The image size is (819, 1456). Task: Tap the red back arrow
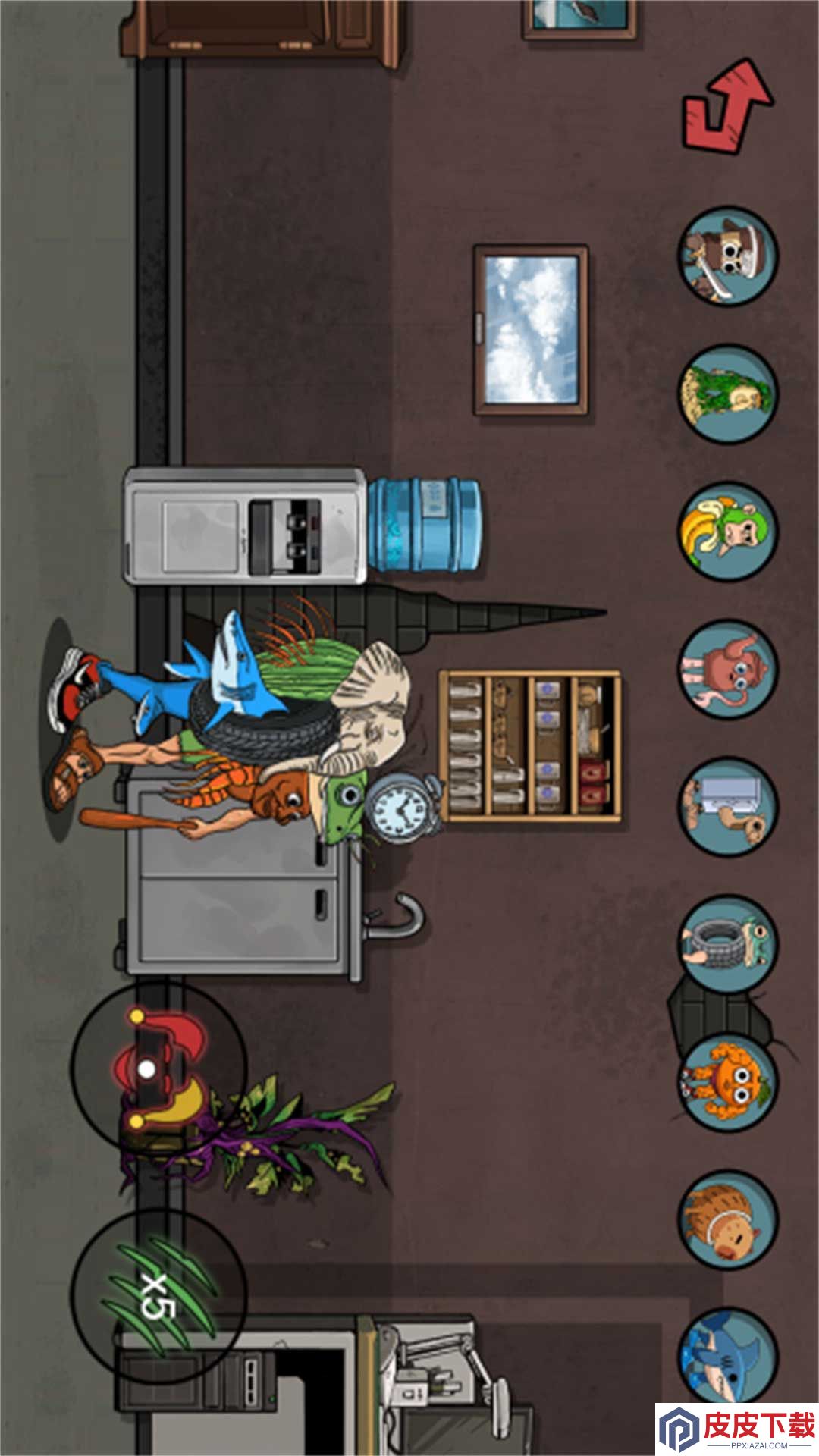pyautogui.click(x=728, y=107)
